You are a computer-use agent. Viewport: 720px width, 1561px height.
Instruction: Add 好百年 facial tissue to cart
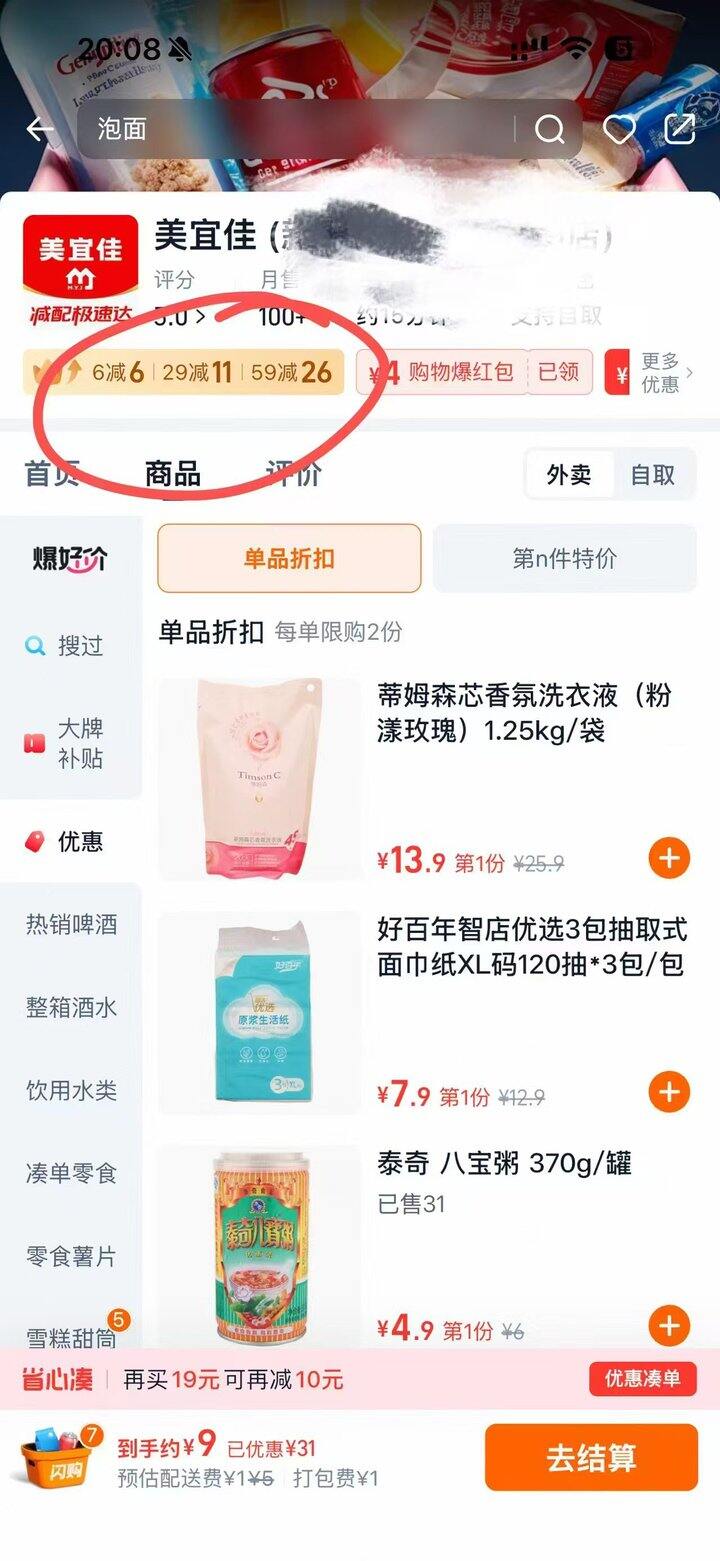tap(669, 1092)
